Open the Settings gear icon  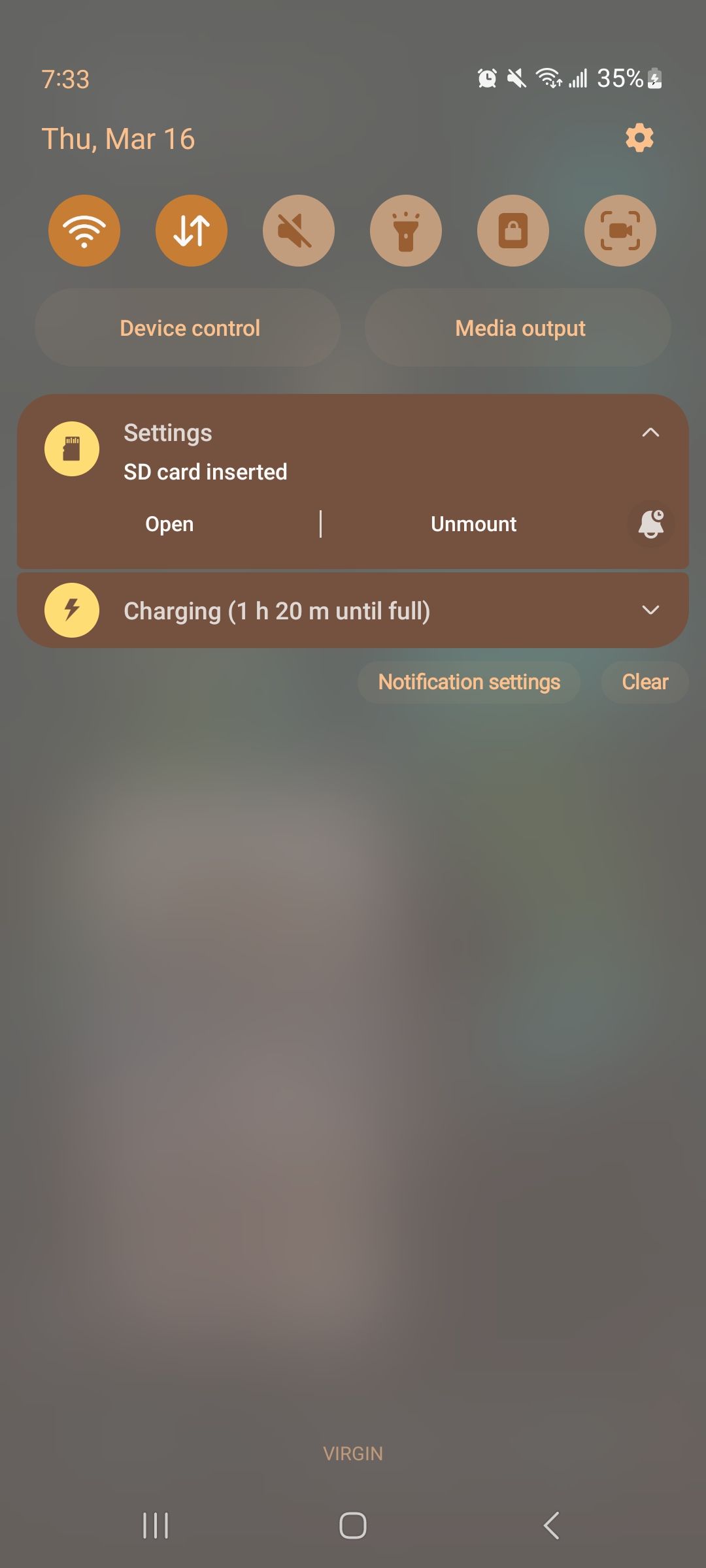[x=639, y=139]
